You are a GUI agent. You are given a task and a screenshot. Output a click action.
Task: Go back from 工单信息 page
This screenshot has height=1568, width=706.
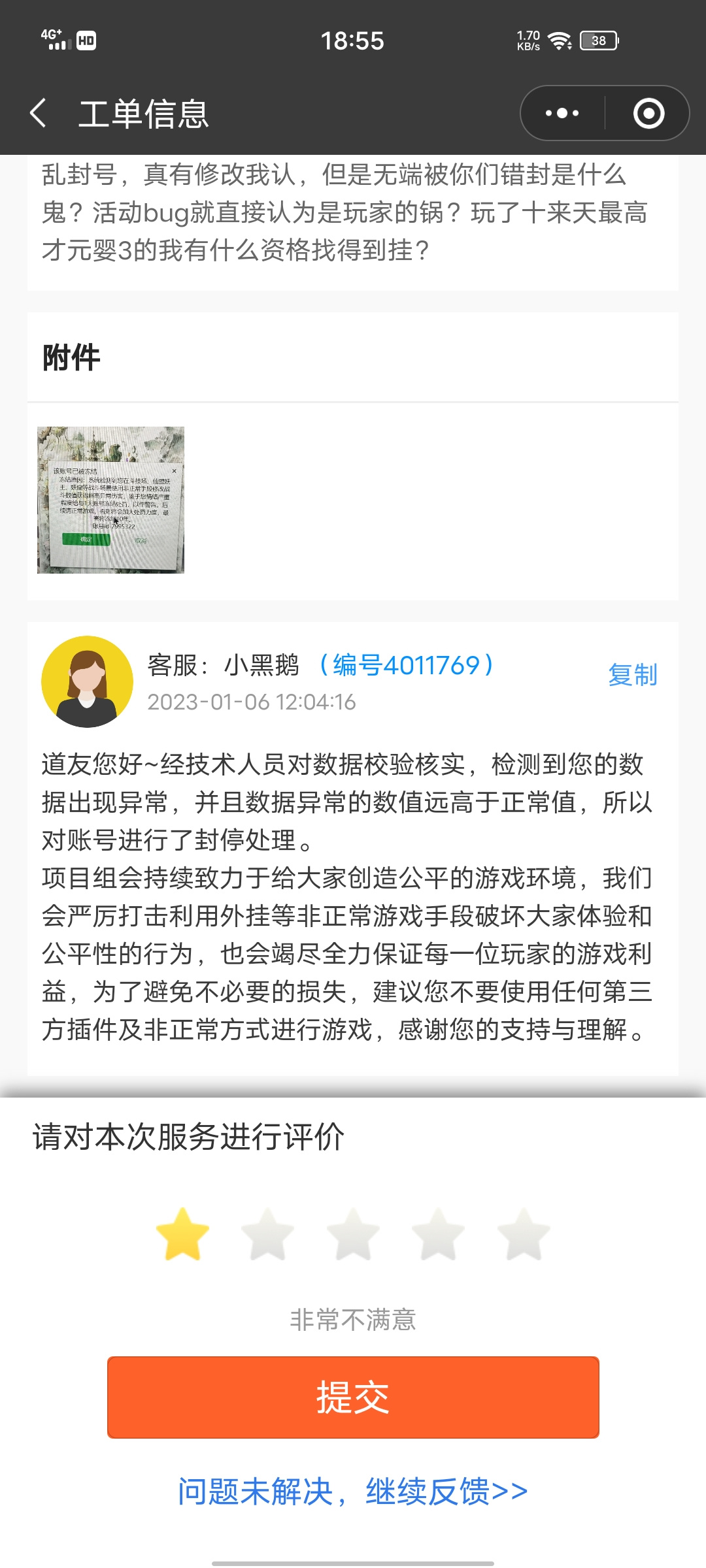(x=39, y=113)
